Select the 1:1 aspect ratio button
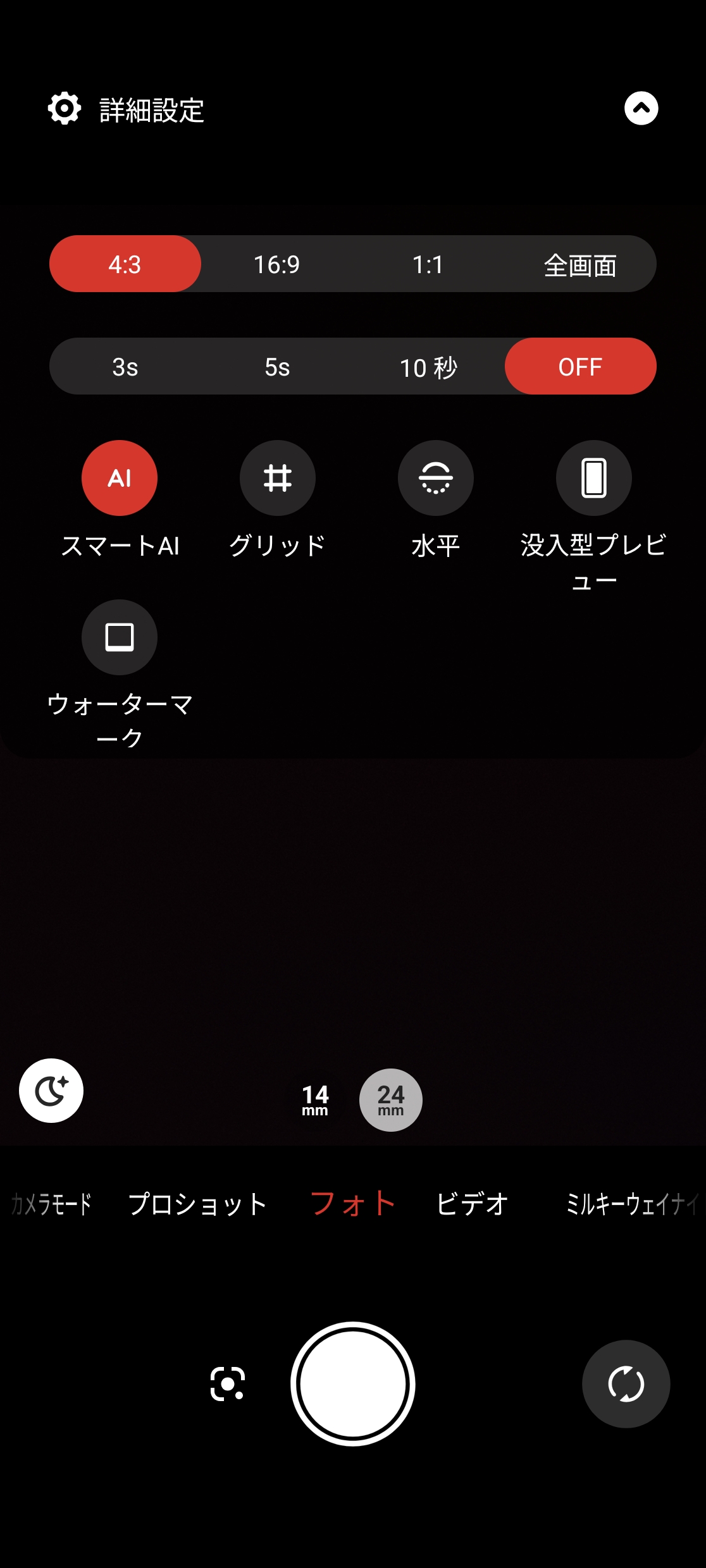Image resolution: width=706 pixels, height=1568 pixels. pyautogui.click(x=429, y=264)
